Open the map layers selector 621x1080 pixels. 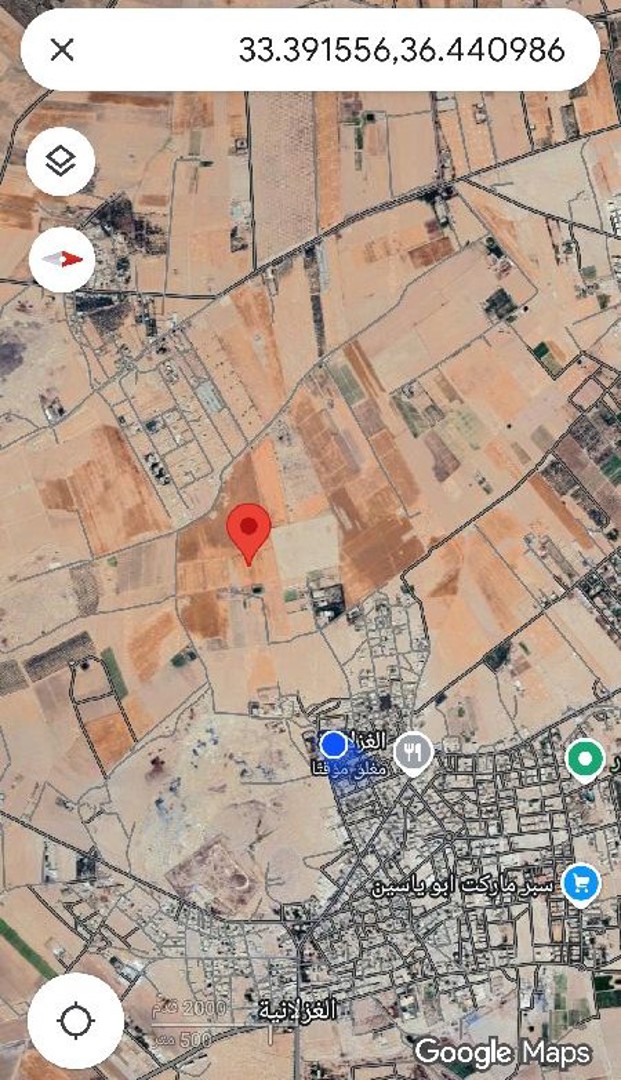click(x=61, y=161)
